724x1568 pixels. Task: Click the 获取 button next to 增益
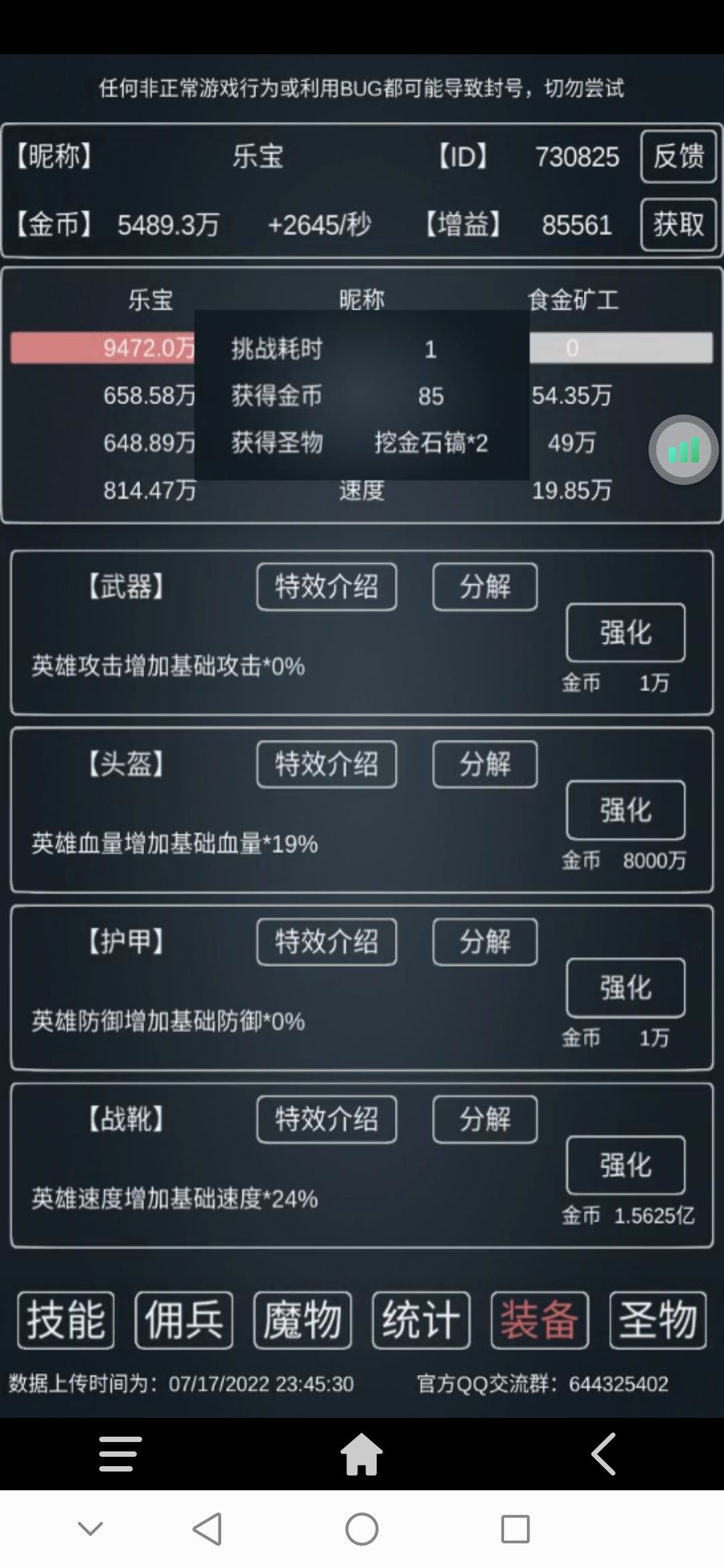tap(678, 226)
